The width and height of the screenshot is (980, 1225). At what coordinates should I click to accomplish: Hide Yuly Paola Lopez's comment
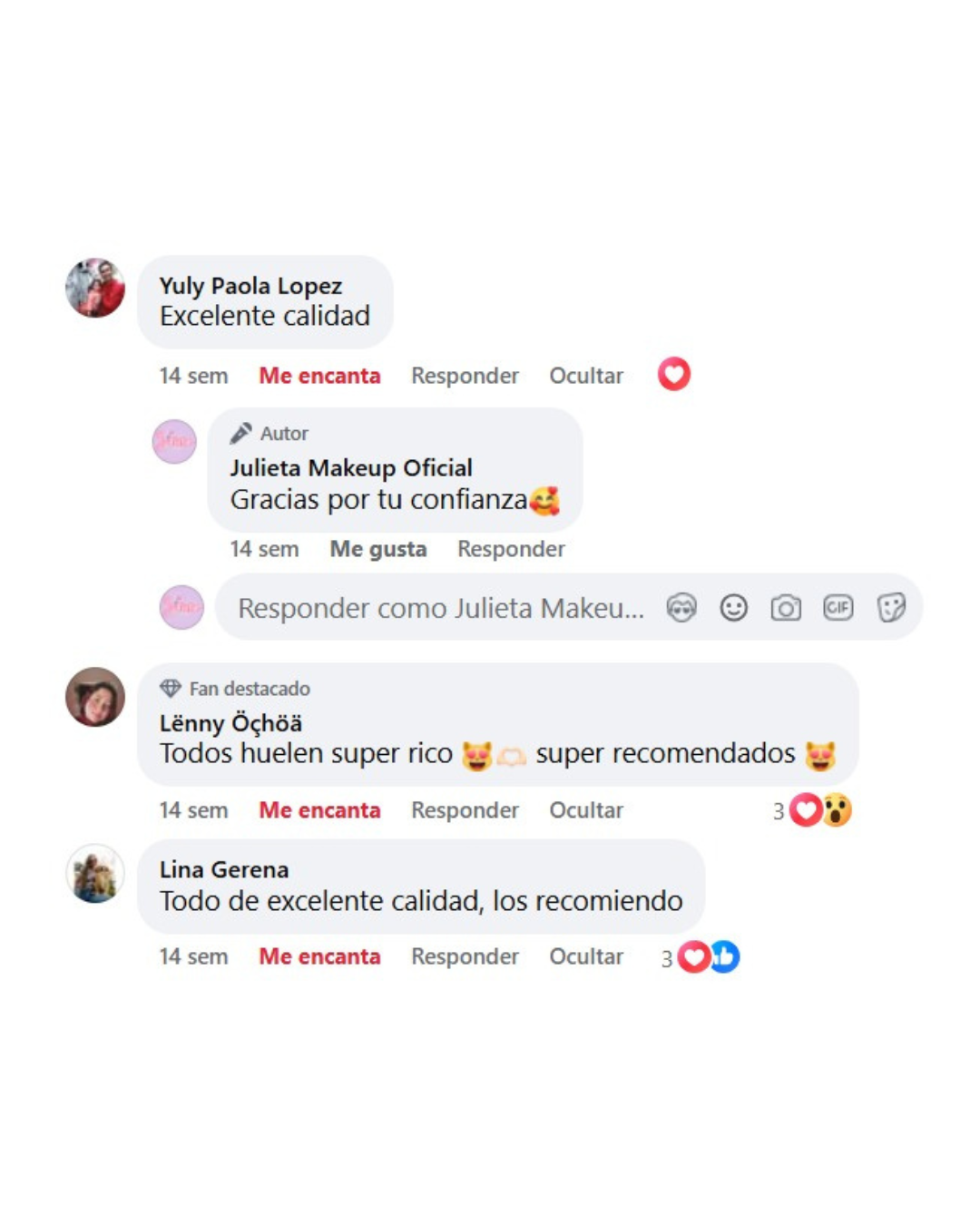coord(586,376)
